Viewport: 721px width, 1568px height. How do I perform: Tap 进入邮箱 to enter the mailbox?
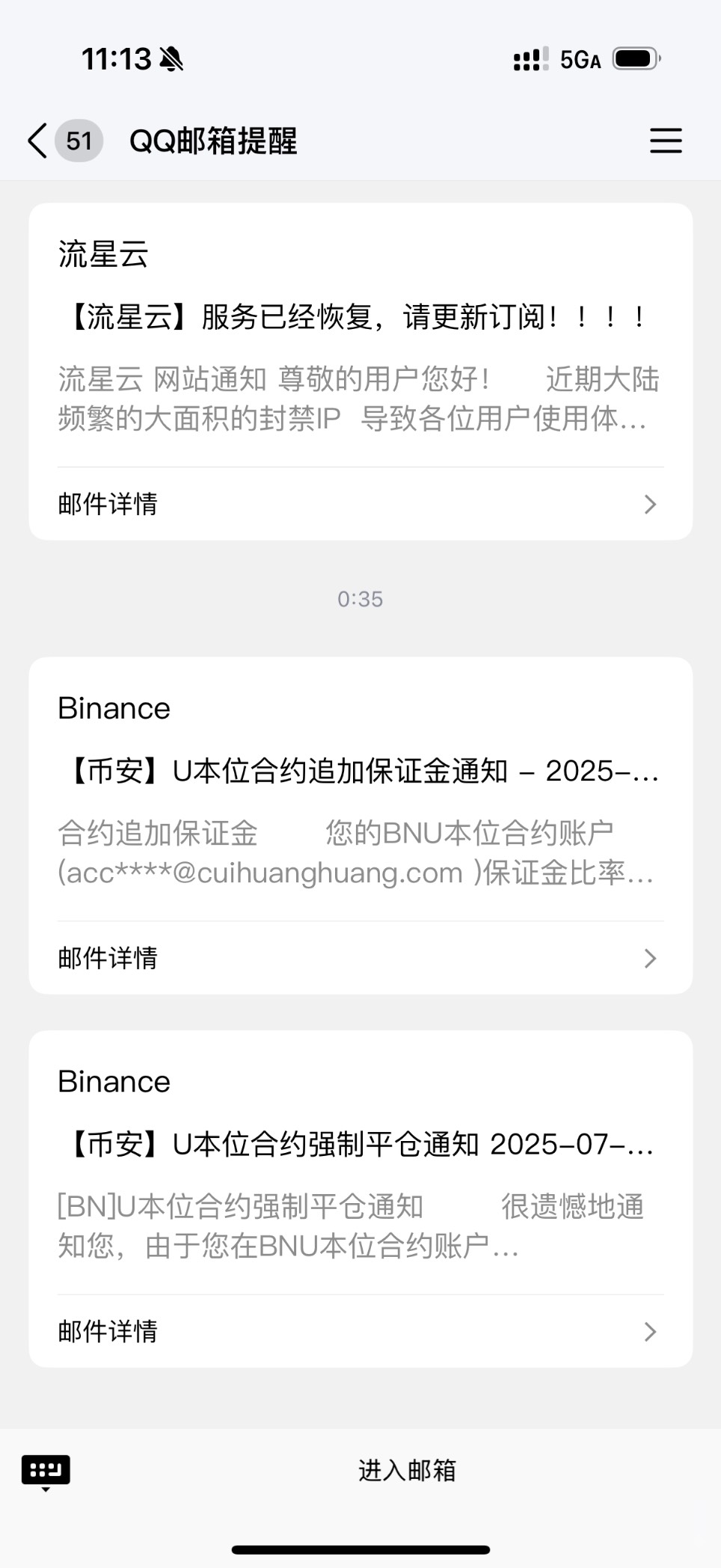pyautogui.click(x=407, y=1470)
